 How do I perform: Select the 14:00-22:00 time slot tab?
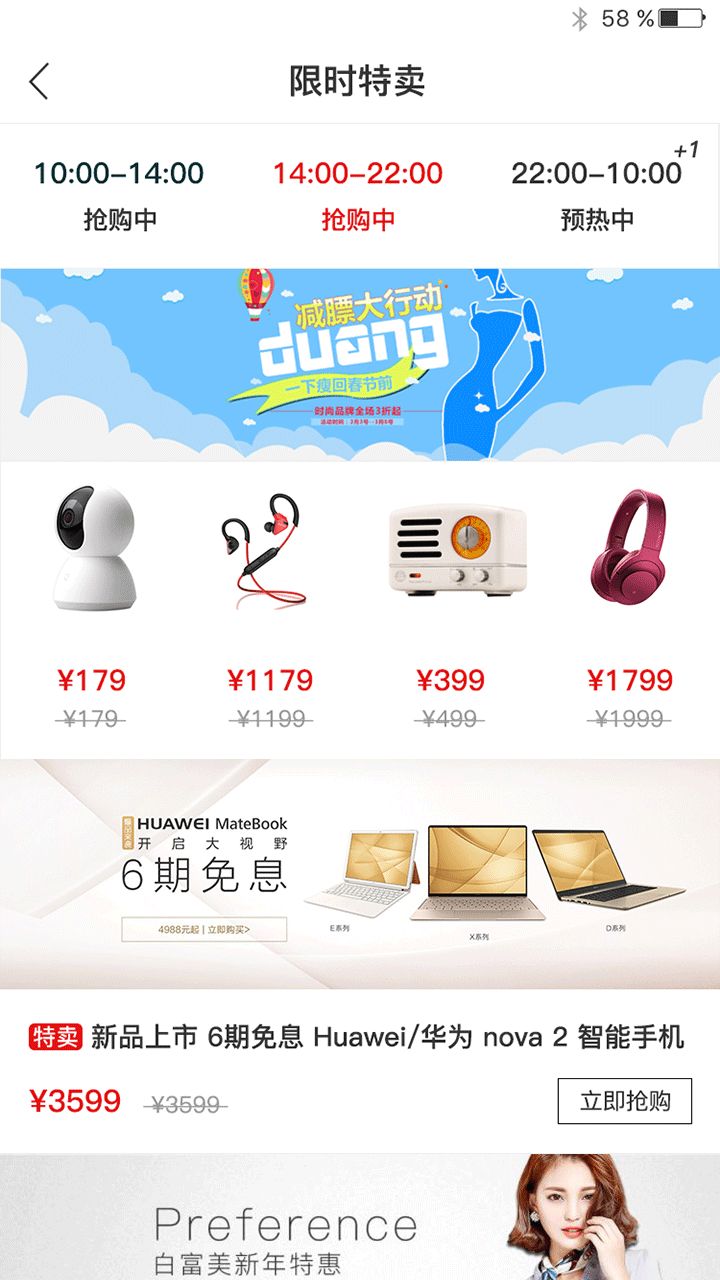[358, 195]
